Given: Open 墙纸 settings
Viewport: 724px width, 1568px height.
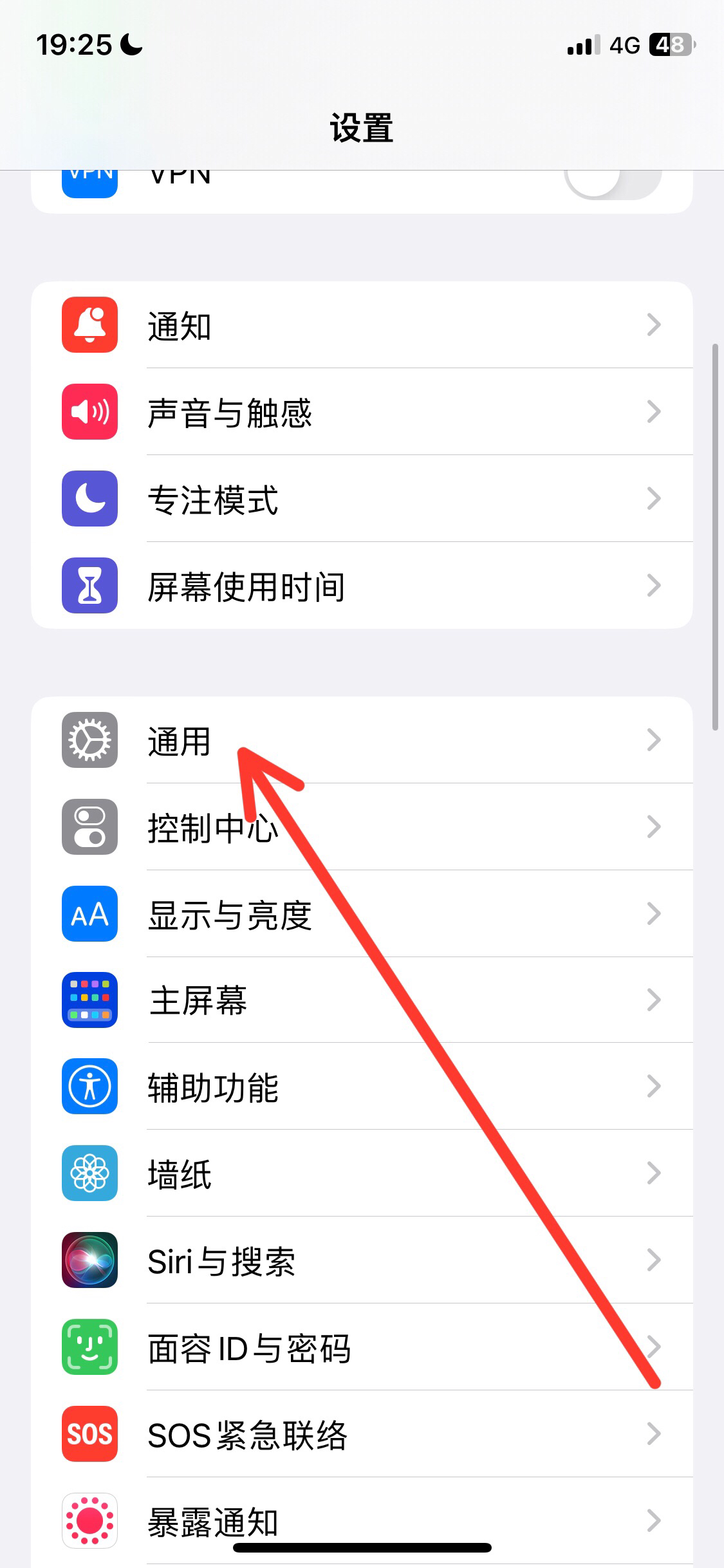Looking at the screenshot, I should 360,1174.
